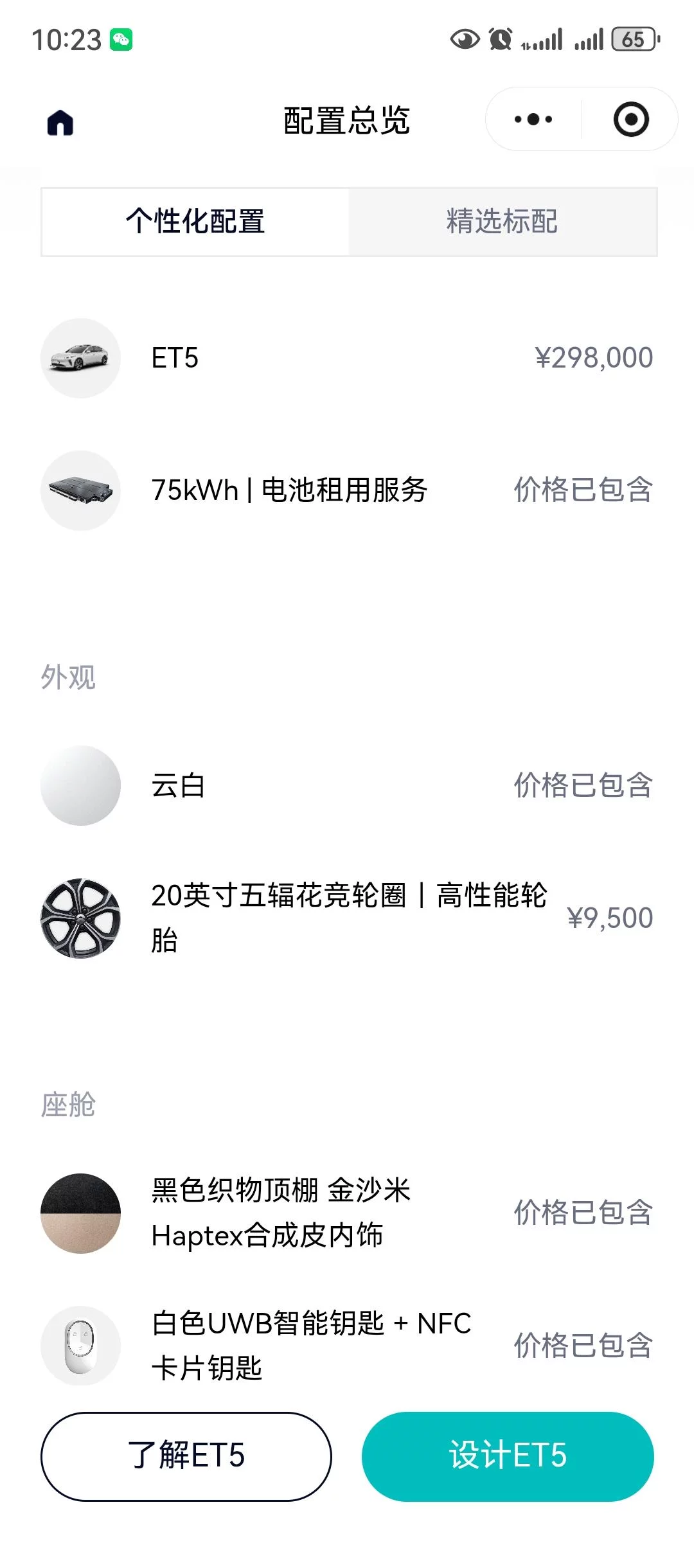The image size is (694, 1568).
Task: Tap the 了解ET5 button
Action: coord(186,1456)
